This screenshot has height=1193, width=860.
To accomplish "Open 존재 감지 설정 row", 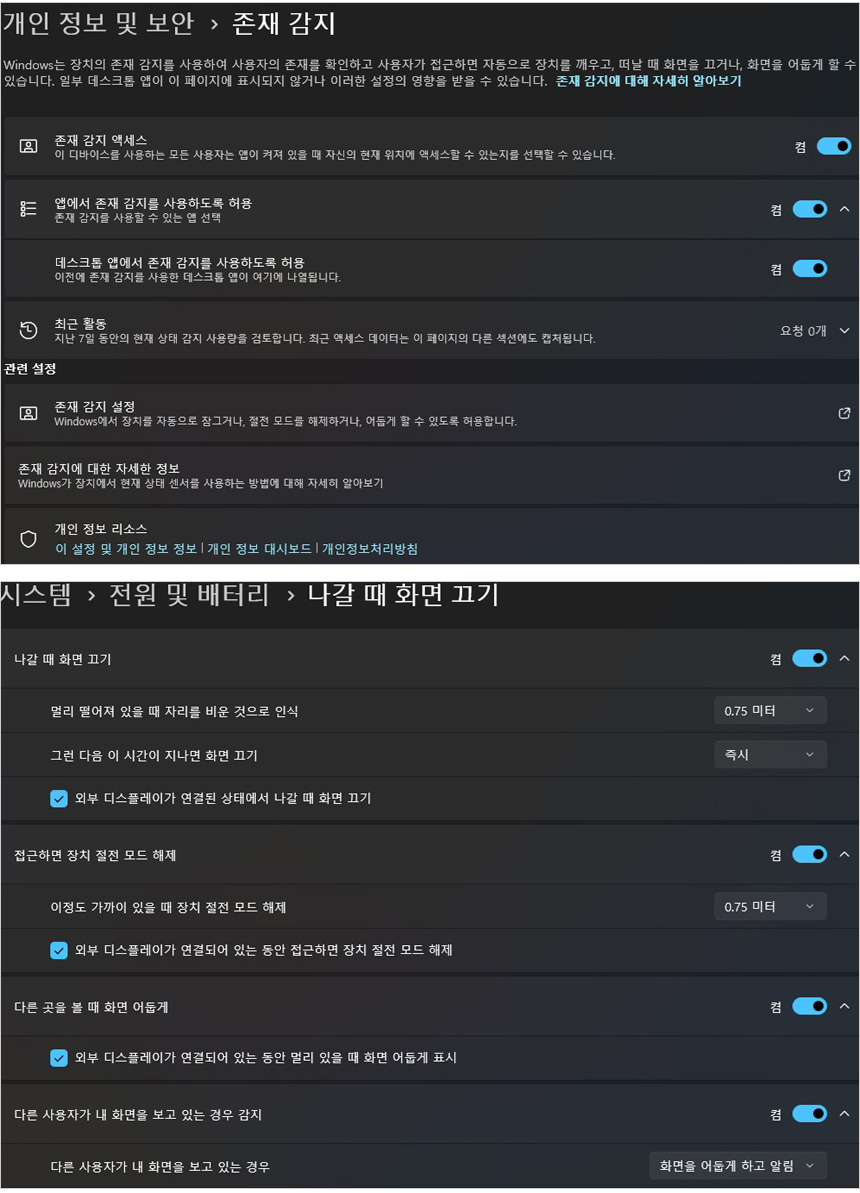I will pyautogui.click(x=430, y=413).
